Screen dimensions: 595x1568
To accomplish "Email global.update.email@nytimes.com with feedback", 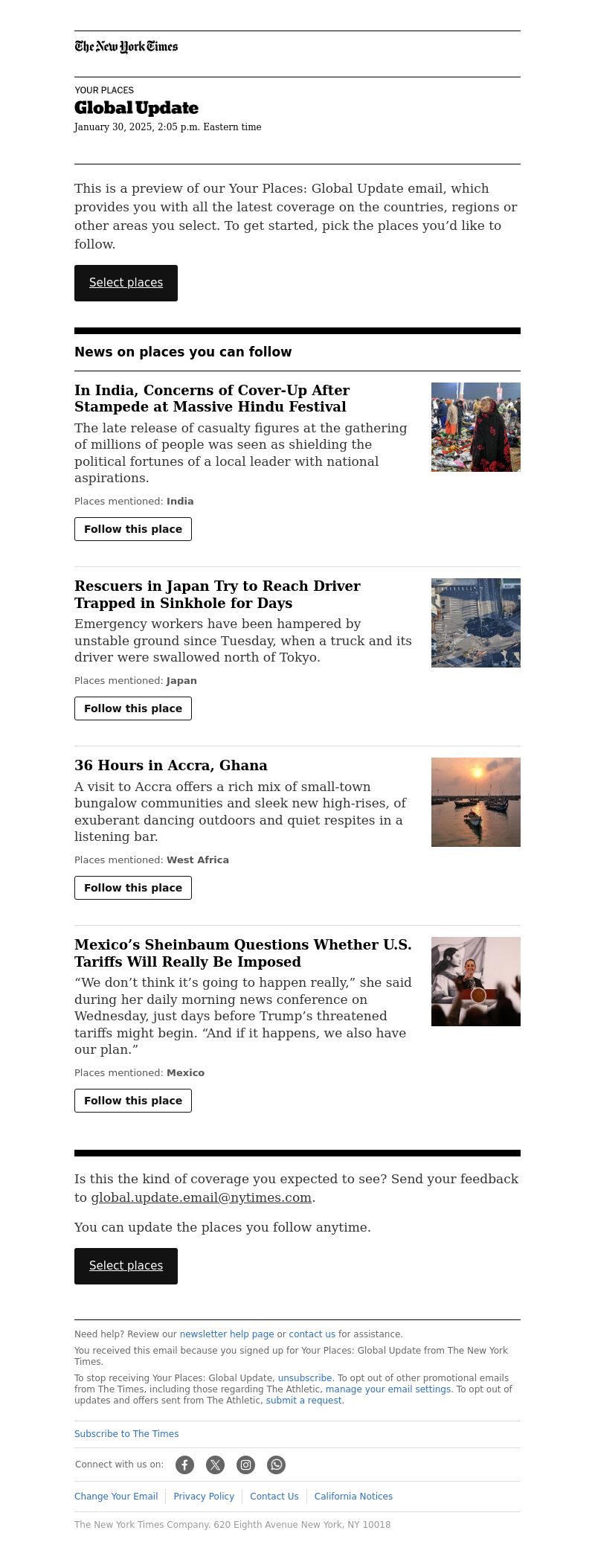I will [201, 1197].
